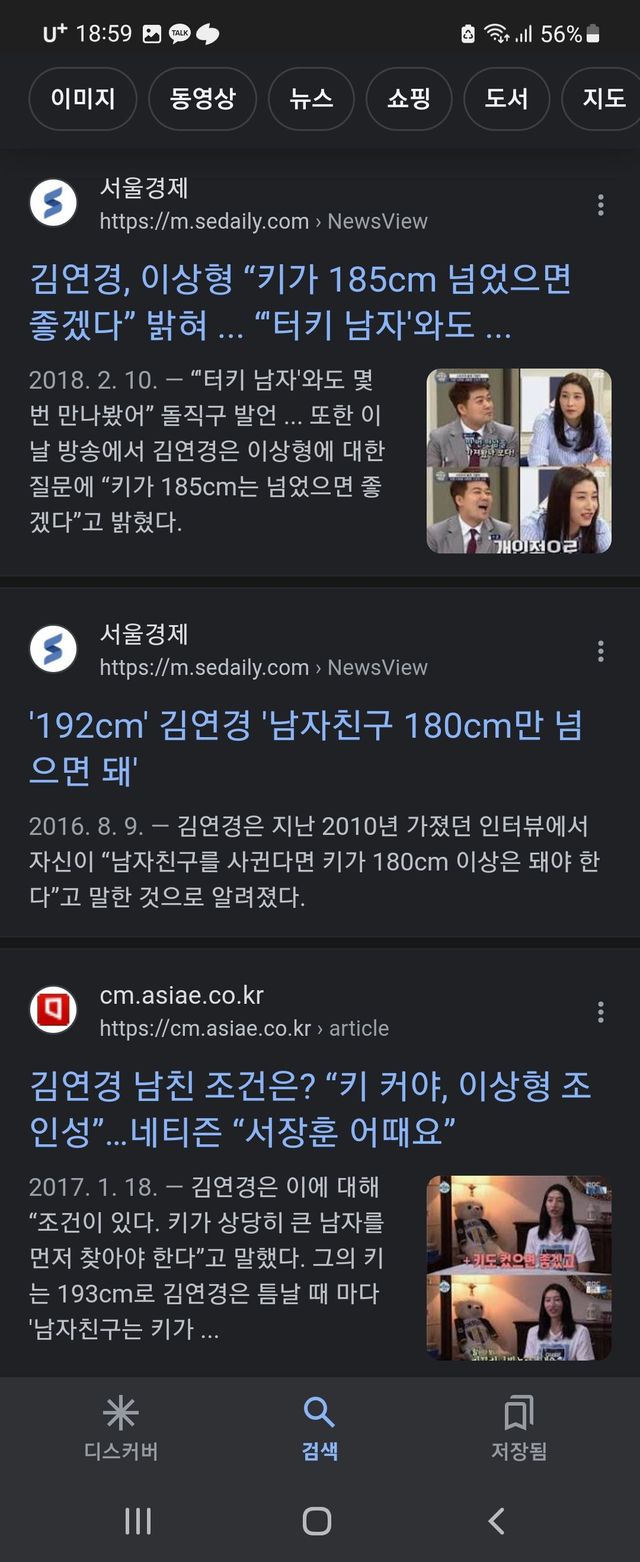Viewport: 640px width, 1562px height.
Task: Open more options for the 185cm result
Action: click(x=600, y=205)
